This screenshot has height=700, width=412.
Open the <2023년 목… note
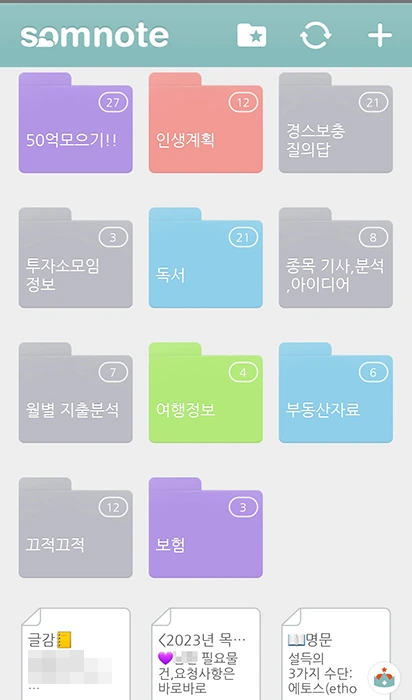[x=206, y=654]
